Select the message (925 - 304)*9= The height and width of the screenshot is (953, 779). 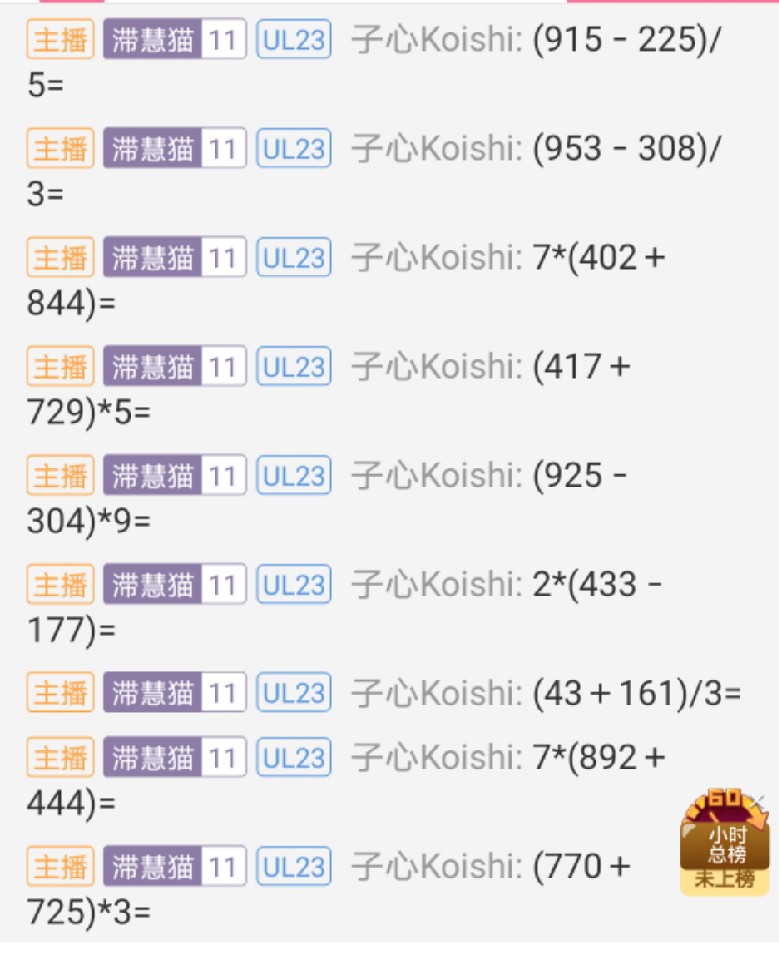click(580, 475)
